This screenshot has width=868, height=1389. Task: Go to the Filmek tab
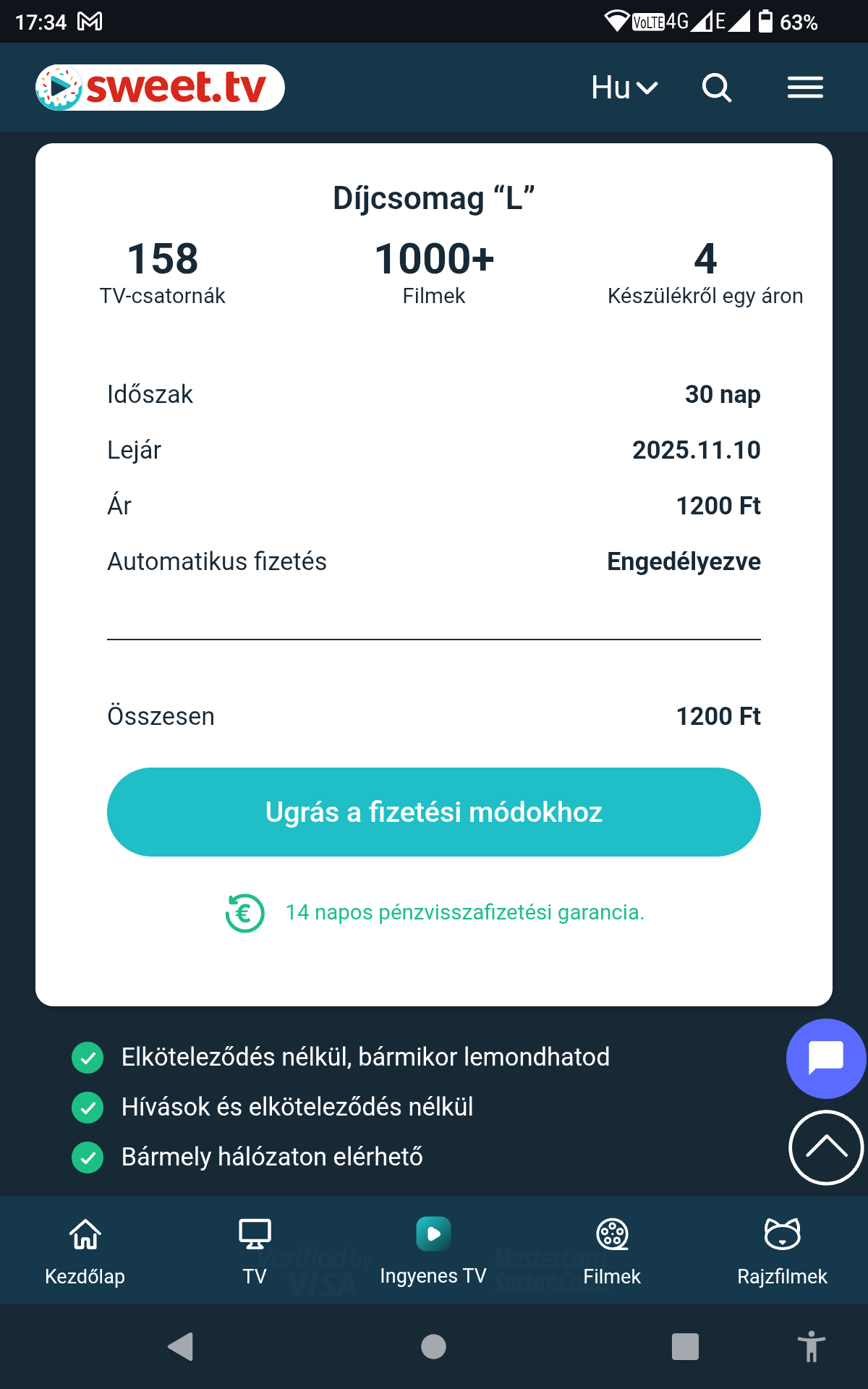(612, 1251)
